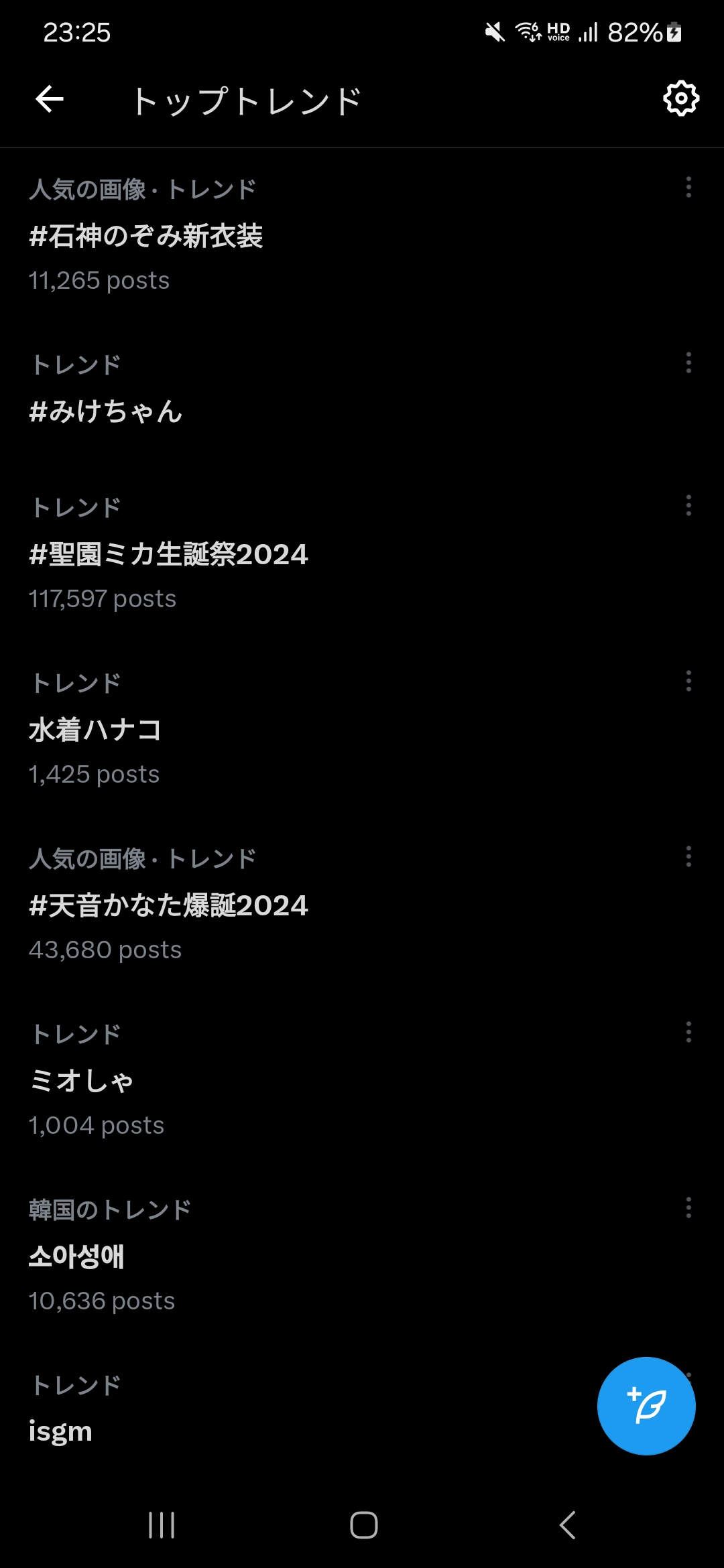Open the ミオしゃ trend
The height and width of the screenshot is (1568, 724).
pos(81,1081)
